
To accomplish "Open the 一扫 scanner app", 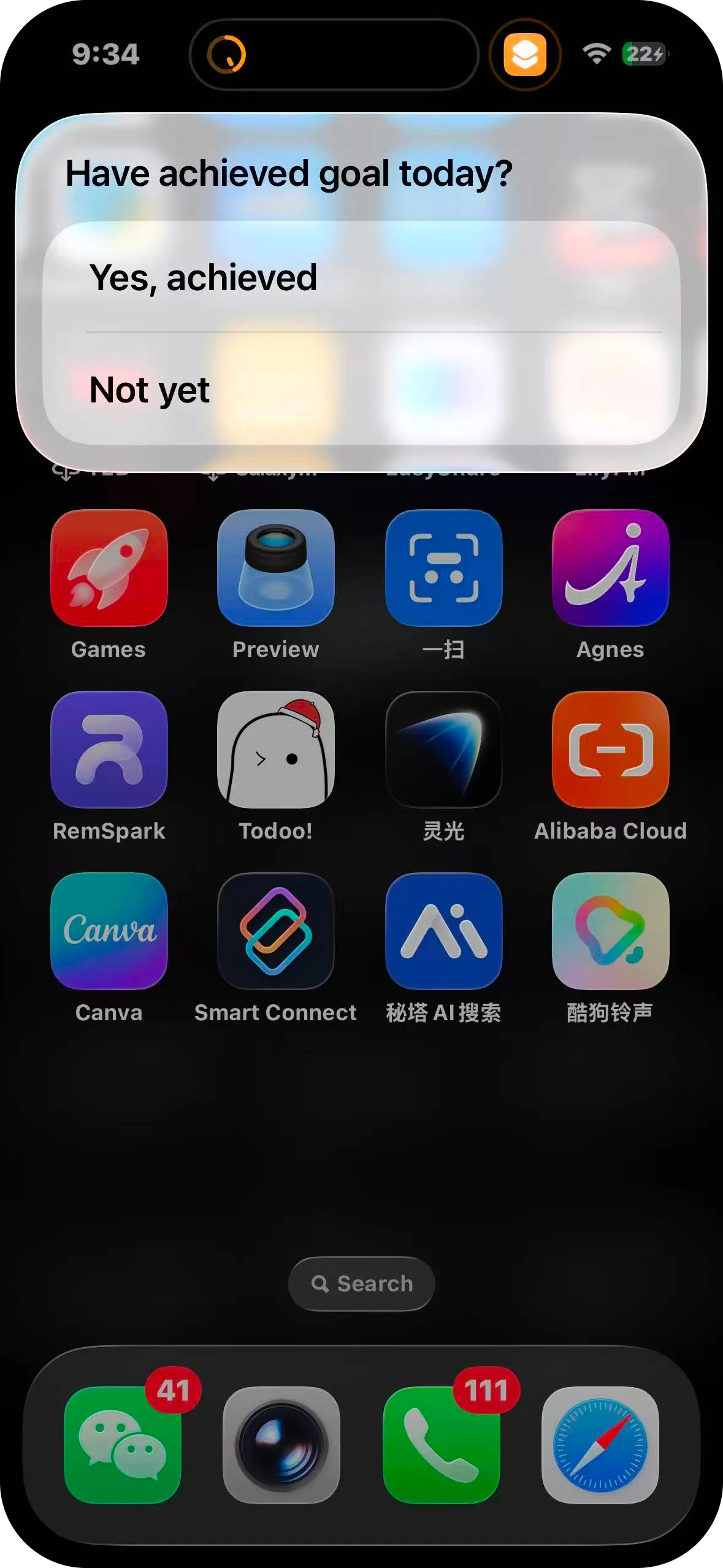I will coord(443,568).
